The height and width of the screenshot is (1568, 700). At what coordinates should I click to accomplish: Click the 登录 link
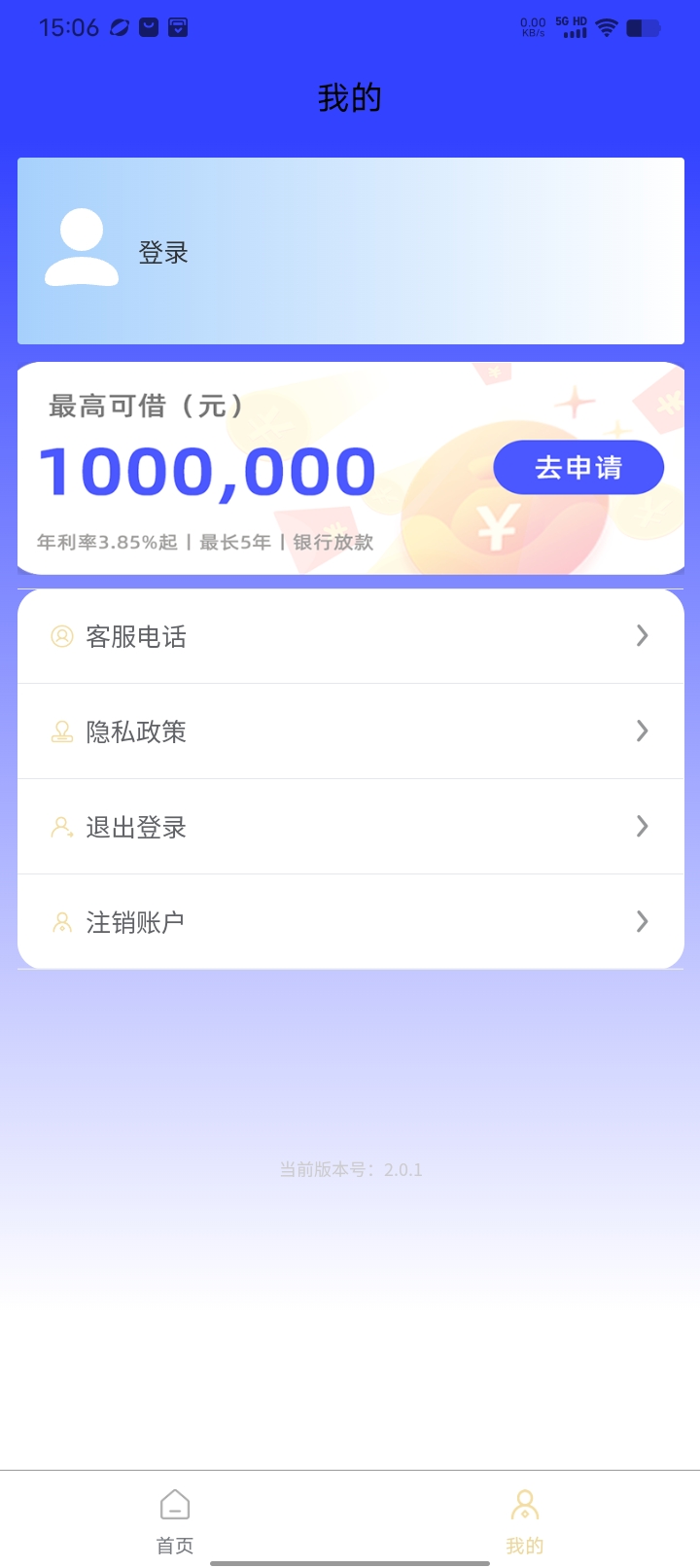click(x=165, y=251)
